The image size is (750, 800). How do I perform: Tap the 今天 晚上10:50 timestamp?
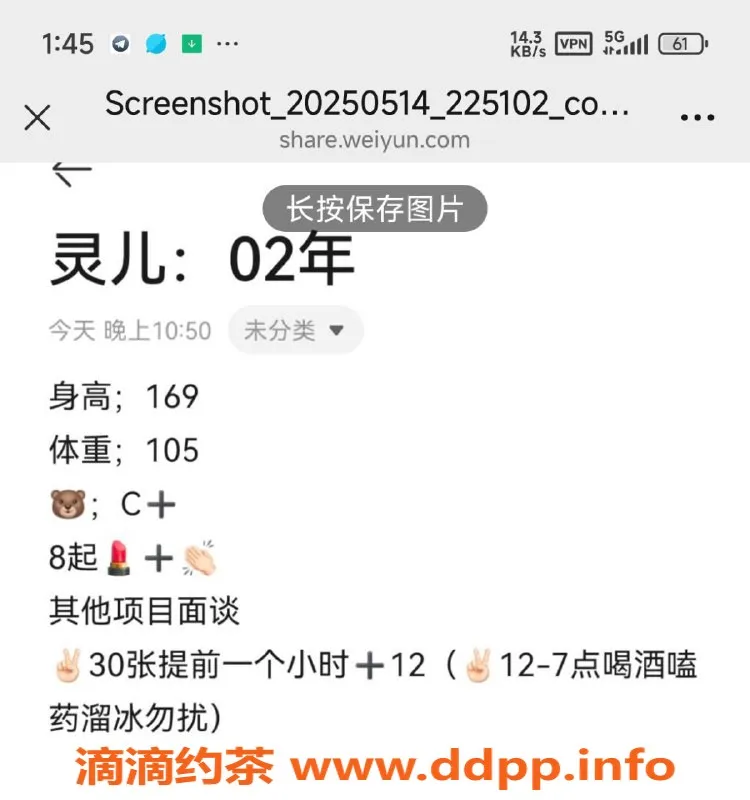pos(130,330)
